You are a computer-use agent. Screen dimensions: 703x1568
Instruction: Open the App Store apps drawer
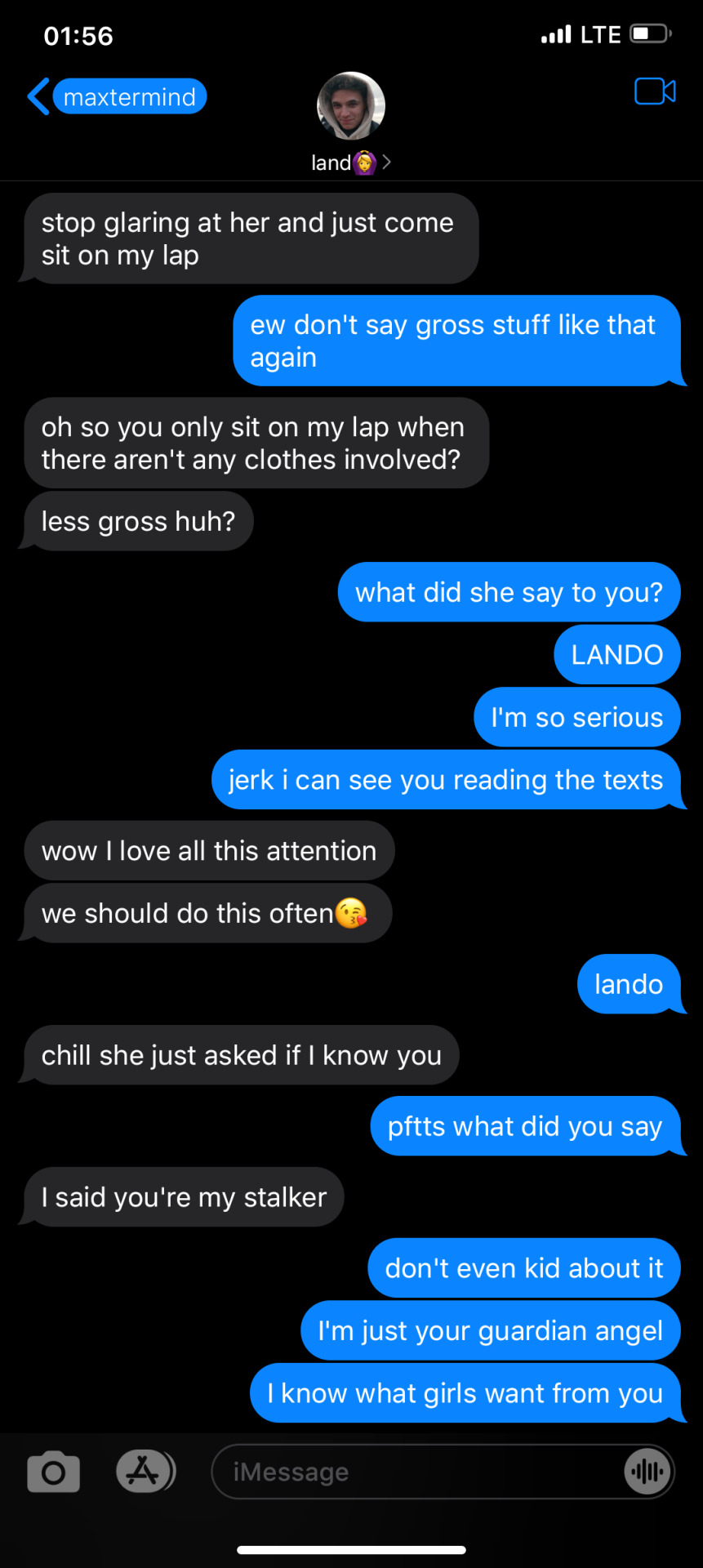(x=145, y=1472)
